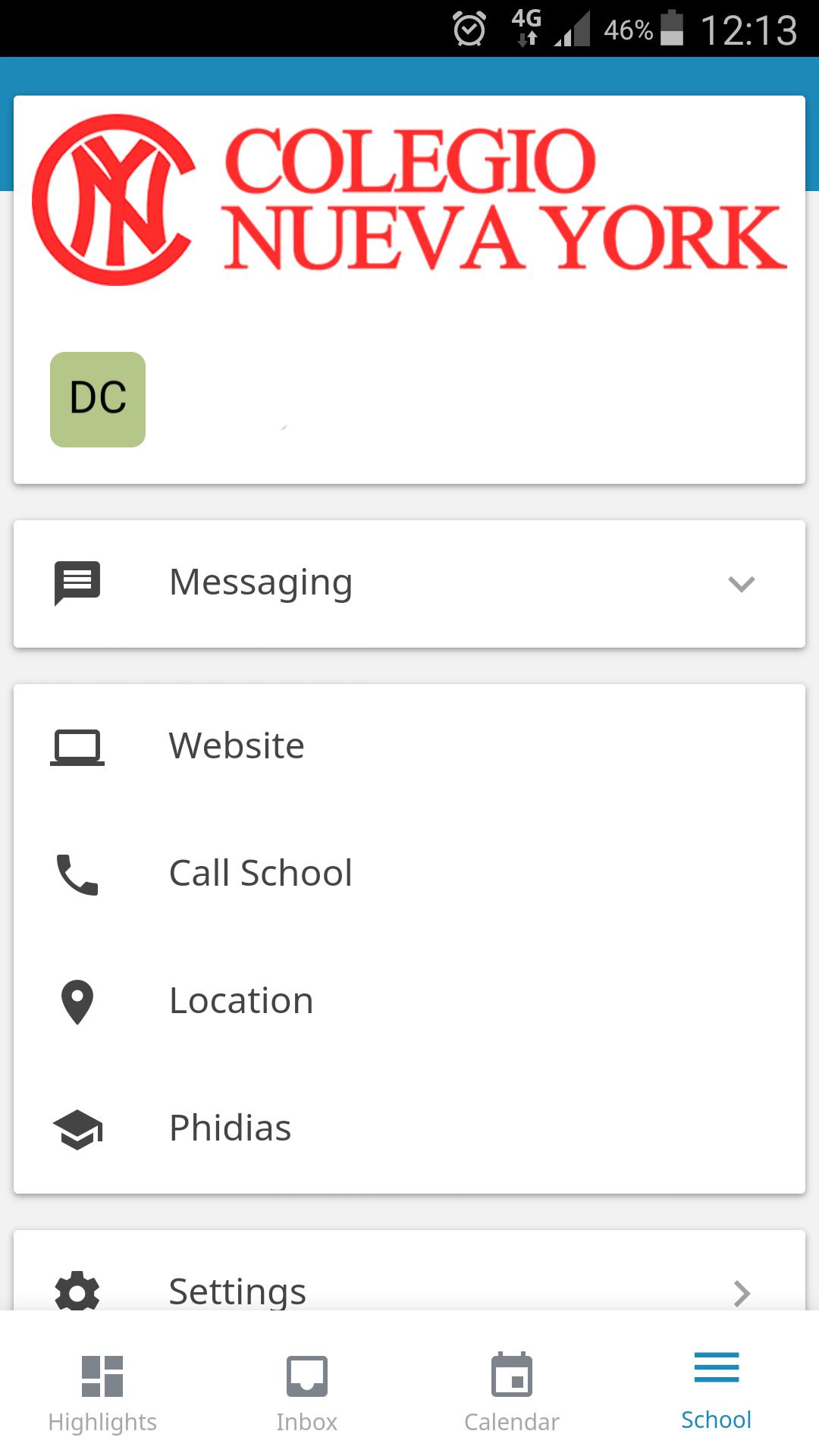Viewport: 819px width, 1456px height.
Task: Switch to the Inbox tab
Action: 307,1392
